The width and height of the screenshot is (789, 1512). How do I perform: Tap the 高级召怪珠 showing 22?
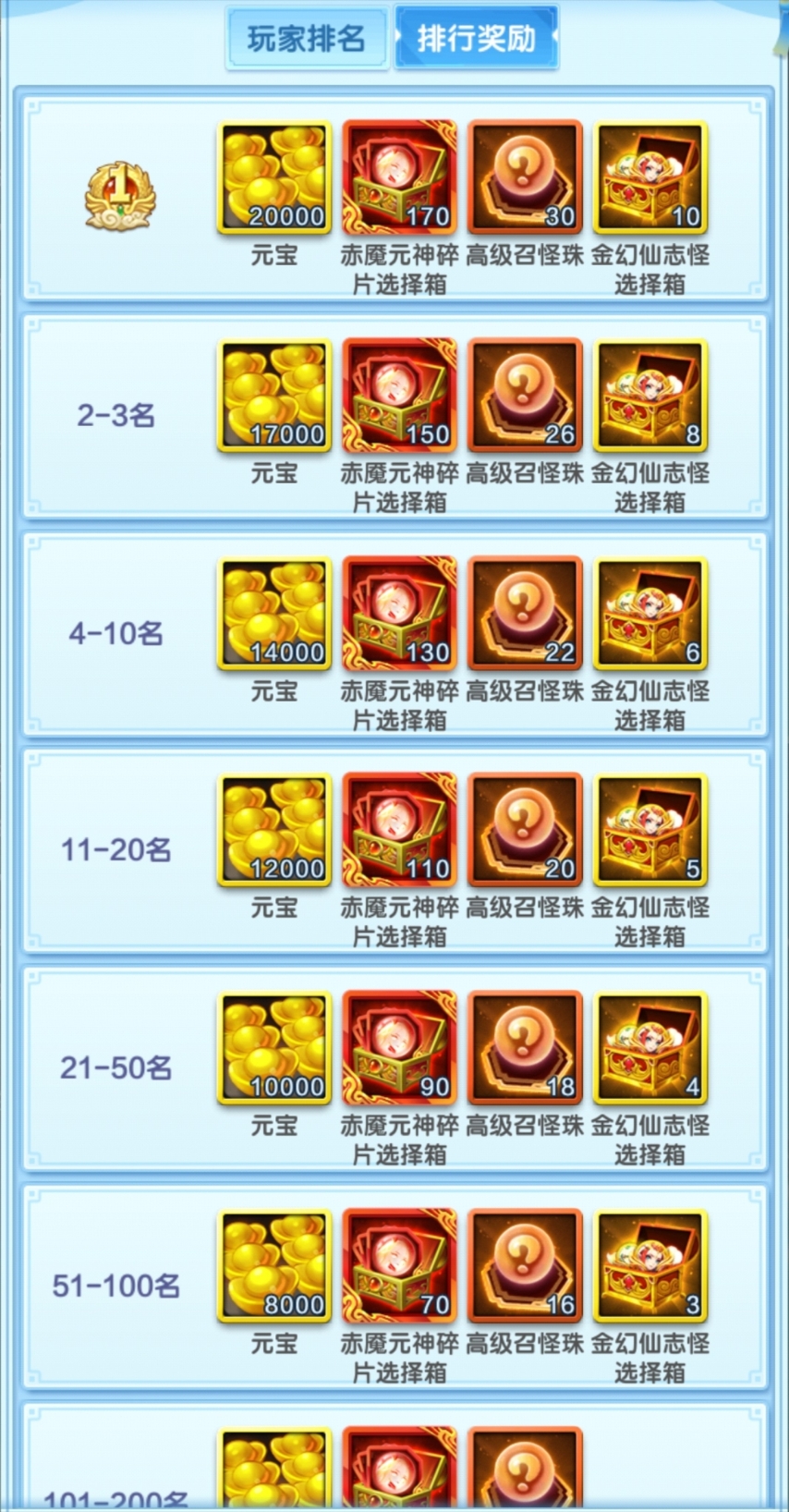[525, 614]
